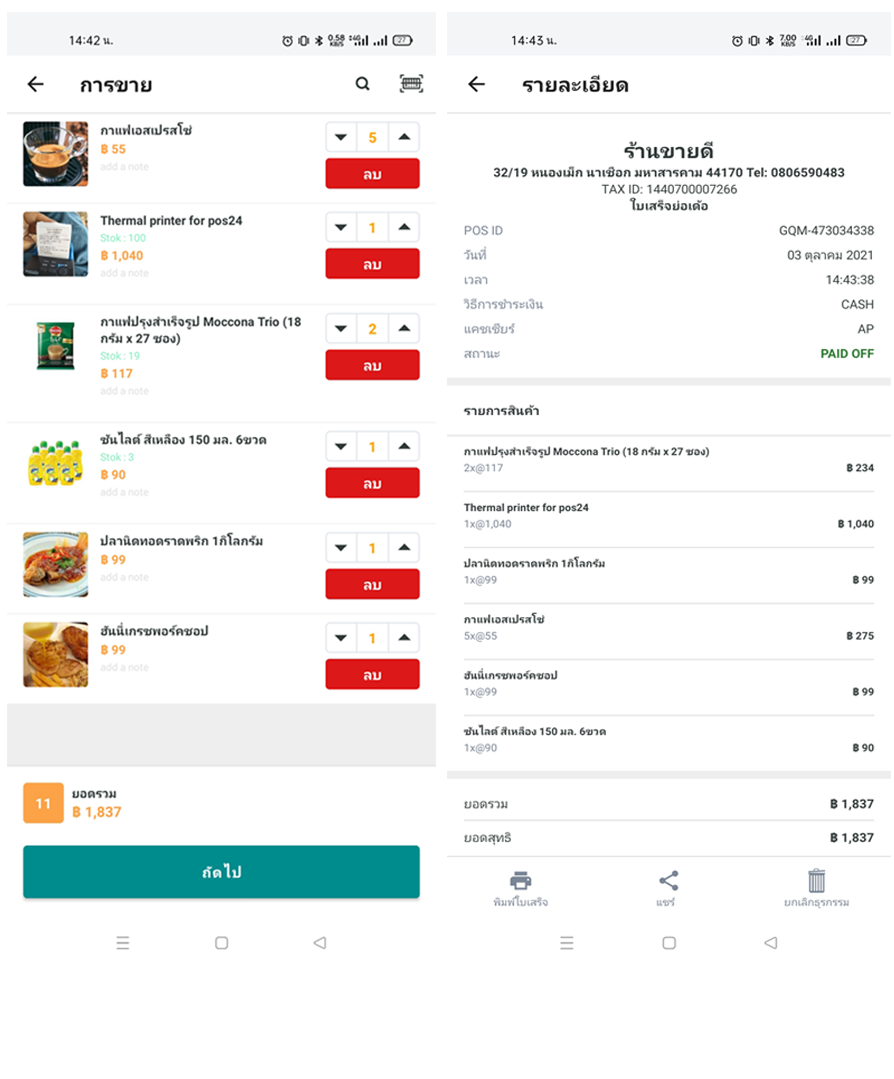
Task: Tap the ถัดไป button to continue
Action: click(x=221, y=872)
